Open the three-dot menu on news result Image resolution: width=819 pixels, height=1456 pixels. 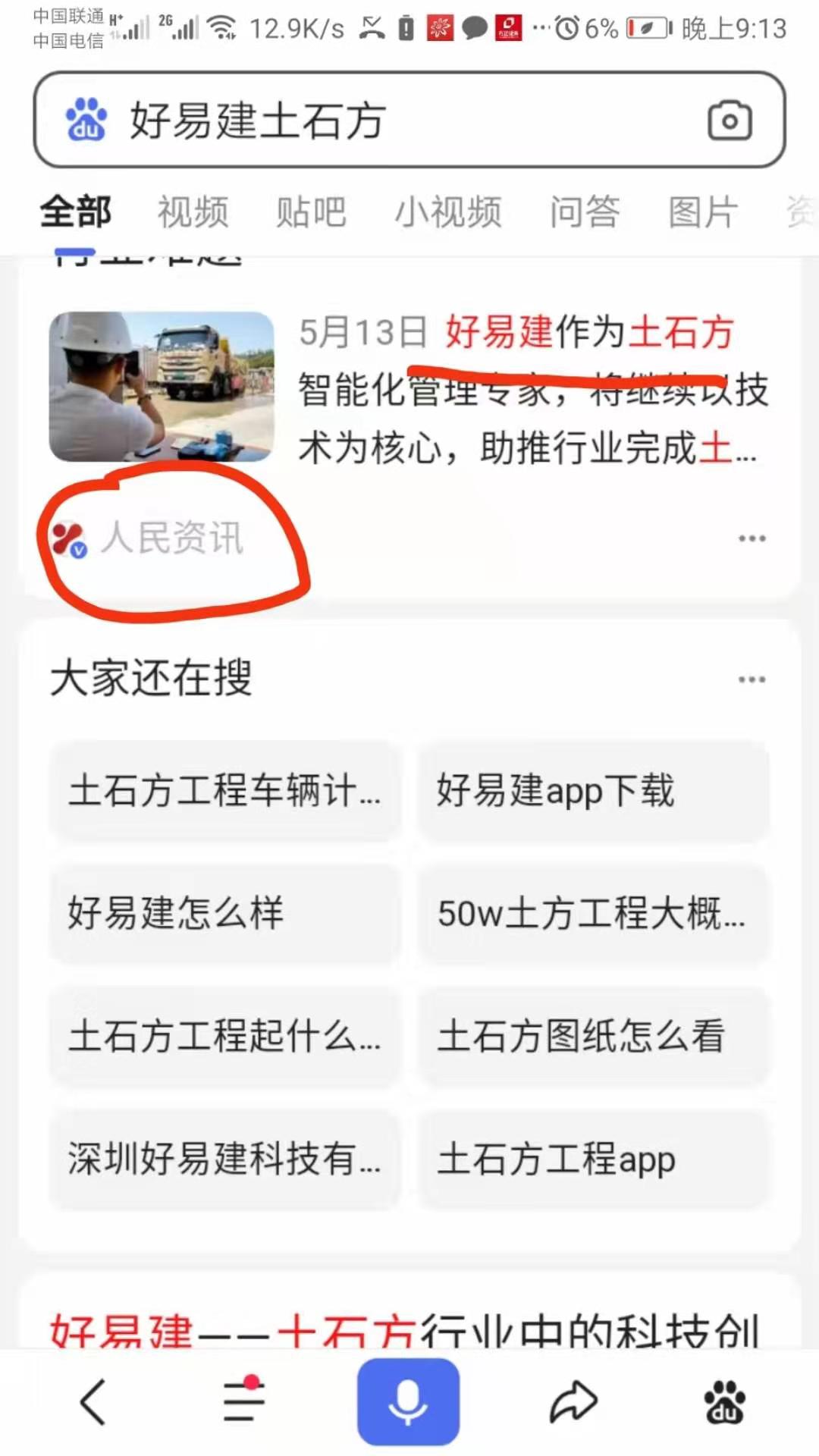point(752,538)
